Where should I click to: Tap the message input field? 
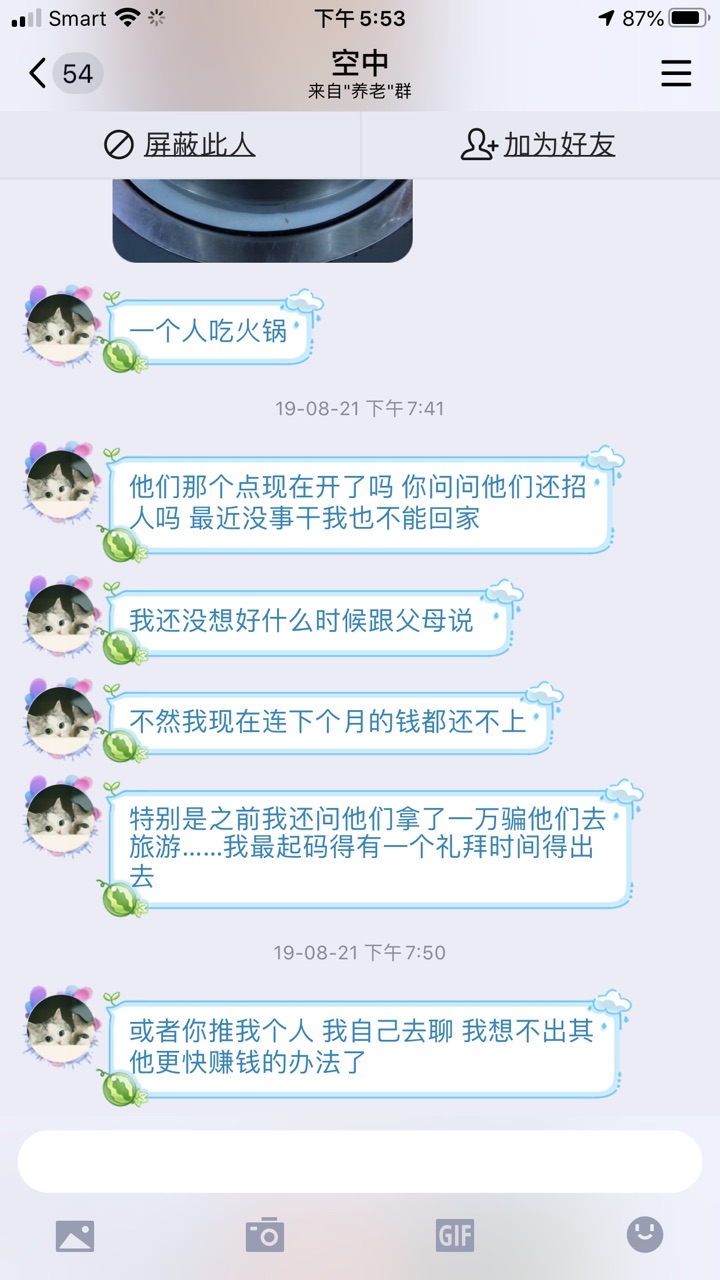(360, 1161)
